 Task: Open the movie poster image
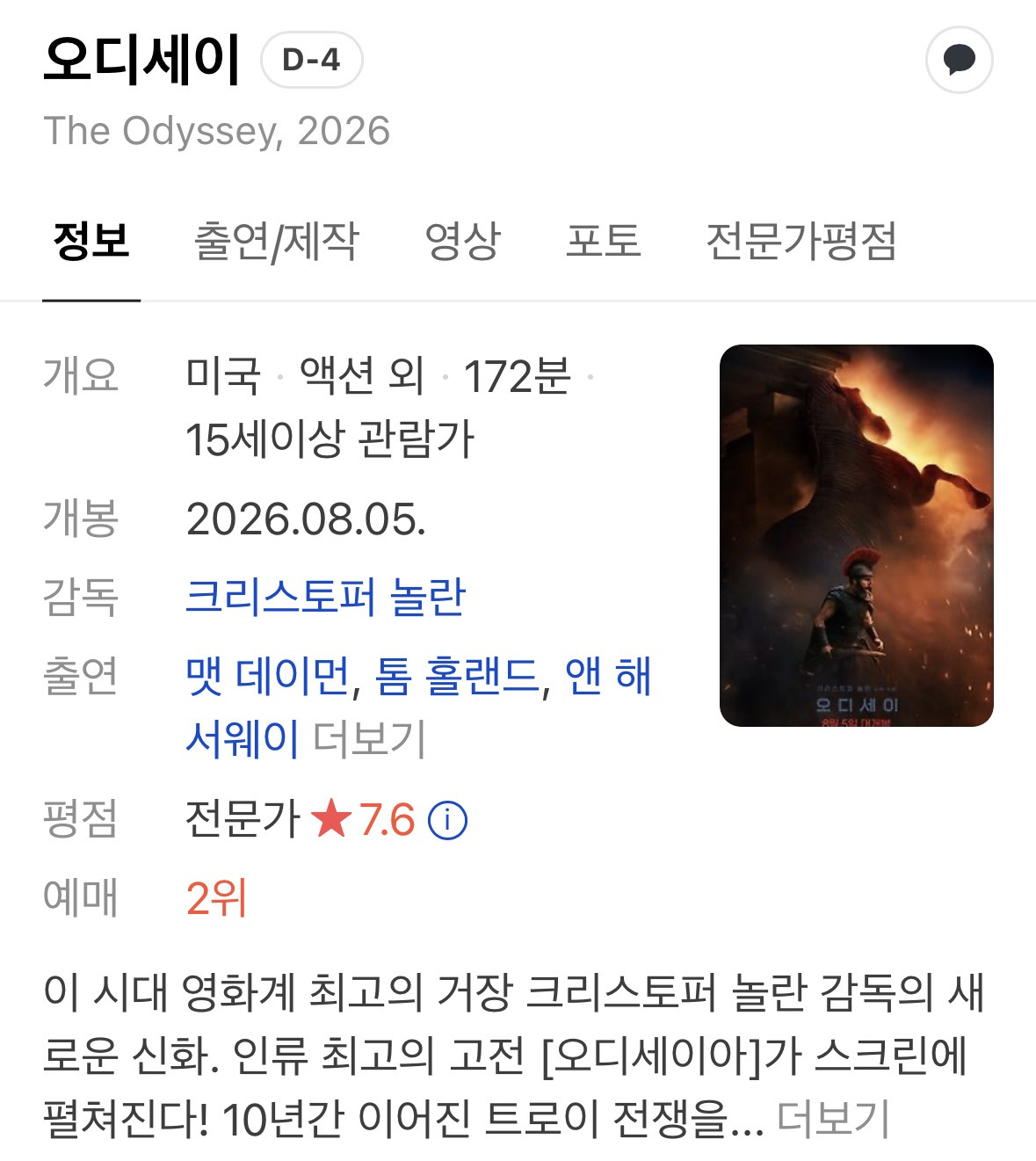coord(856,535)
